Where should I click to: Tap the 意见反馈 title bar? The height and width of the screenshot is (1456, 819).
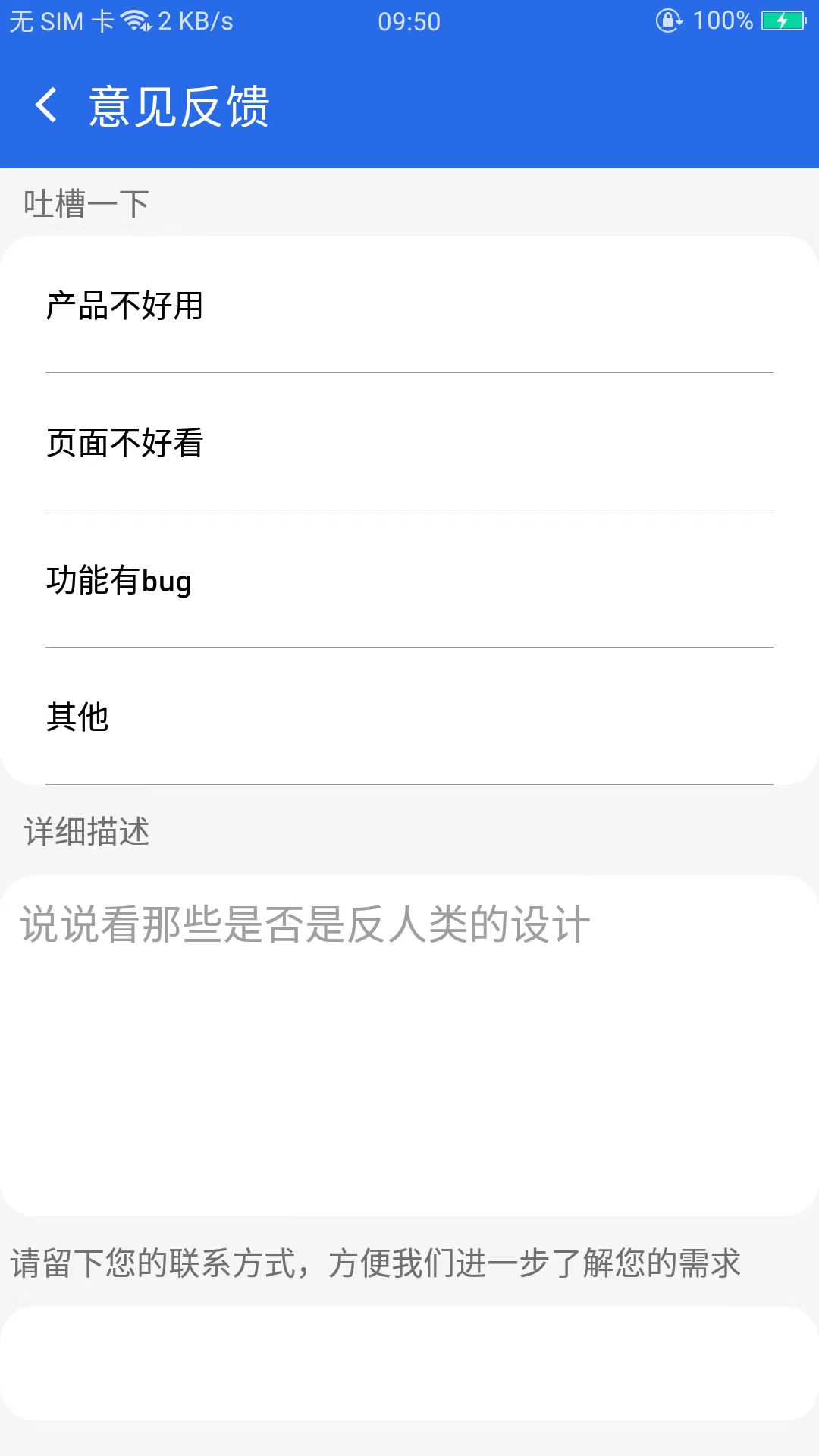coord(180,106)
